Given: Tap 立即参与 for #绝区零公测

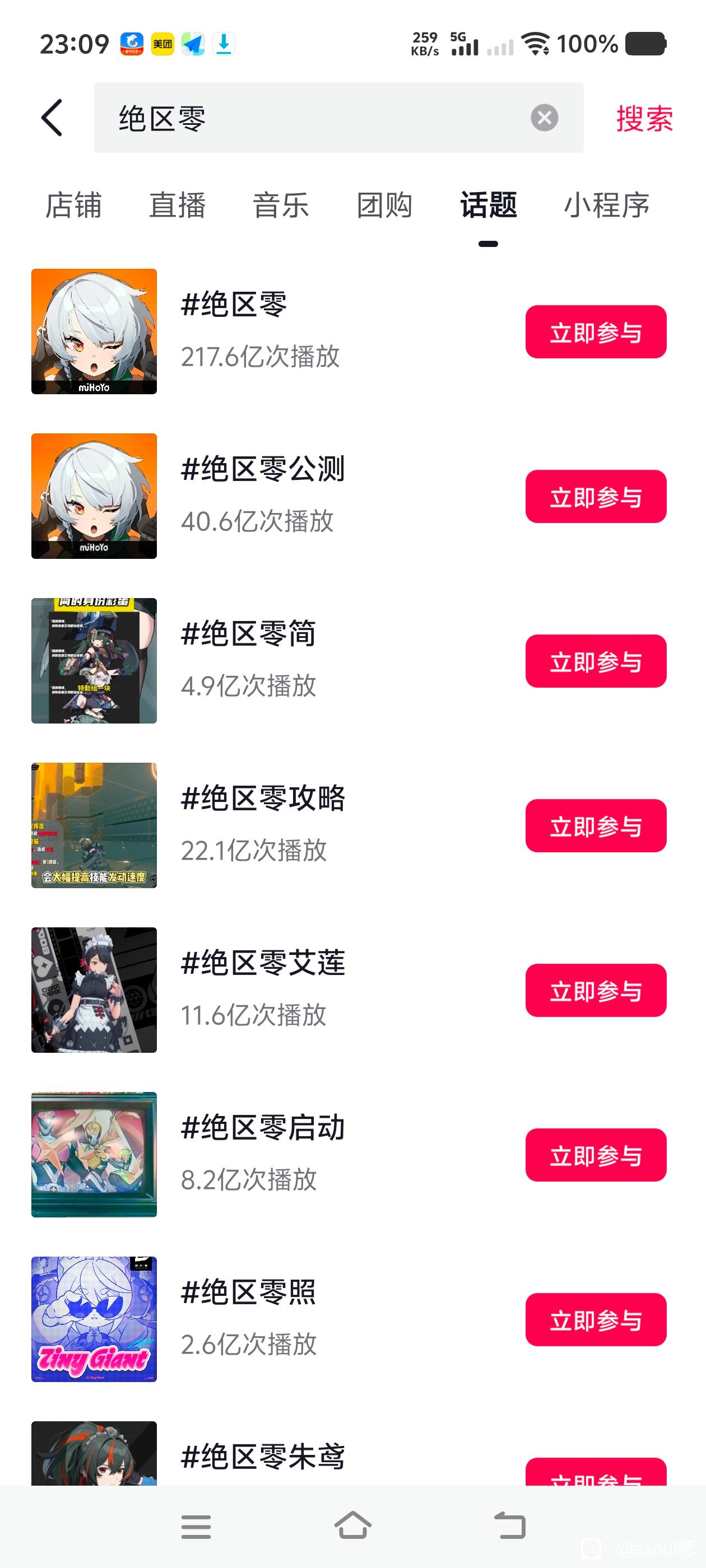Looking at the screenshot, I should [595, 497].
